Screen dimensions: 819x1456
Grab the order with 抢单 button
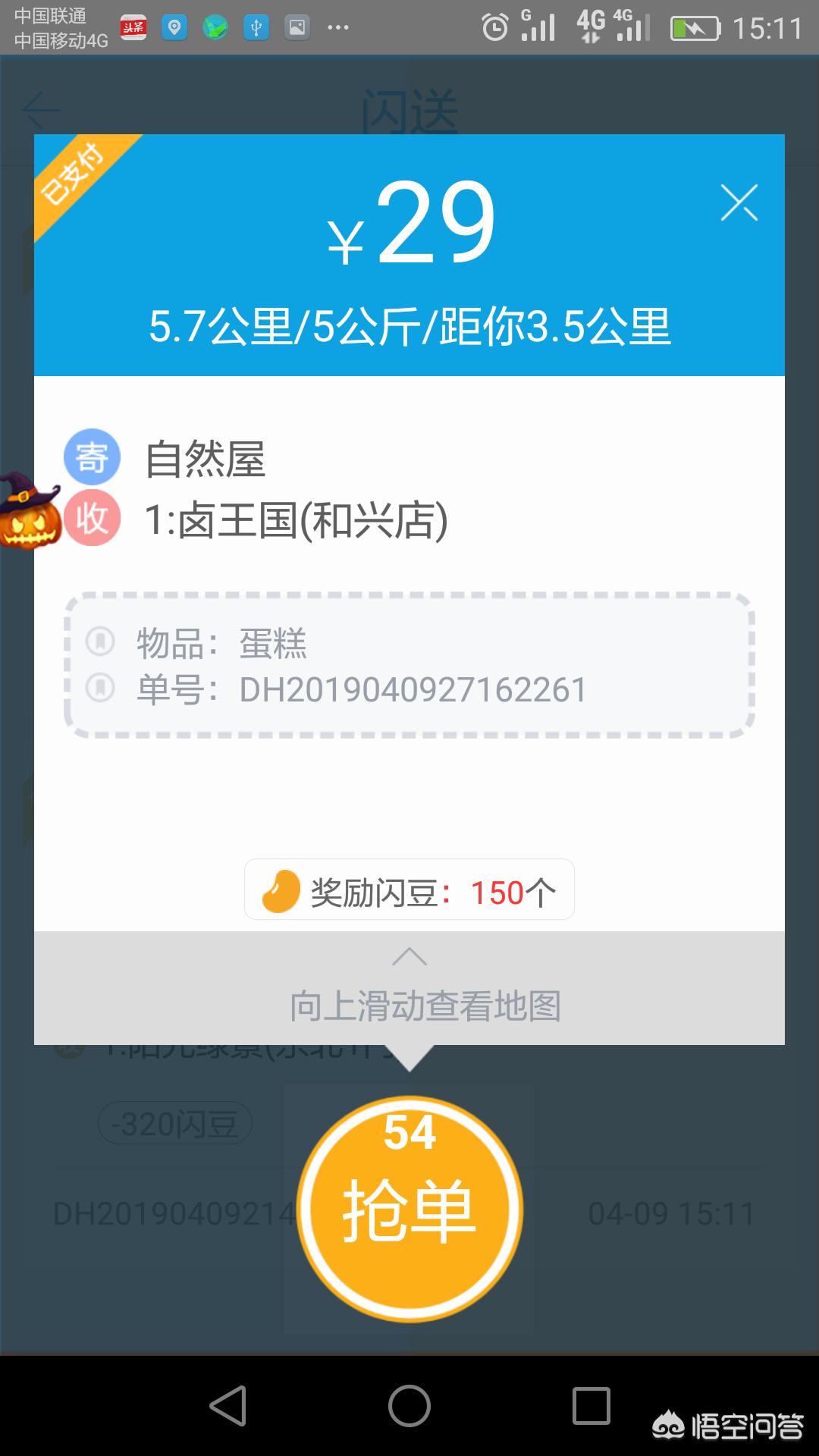pos(409,1209)
